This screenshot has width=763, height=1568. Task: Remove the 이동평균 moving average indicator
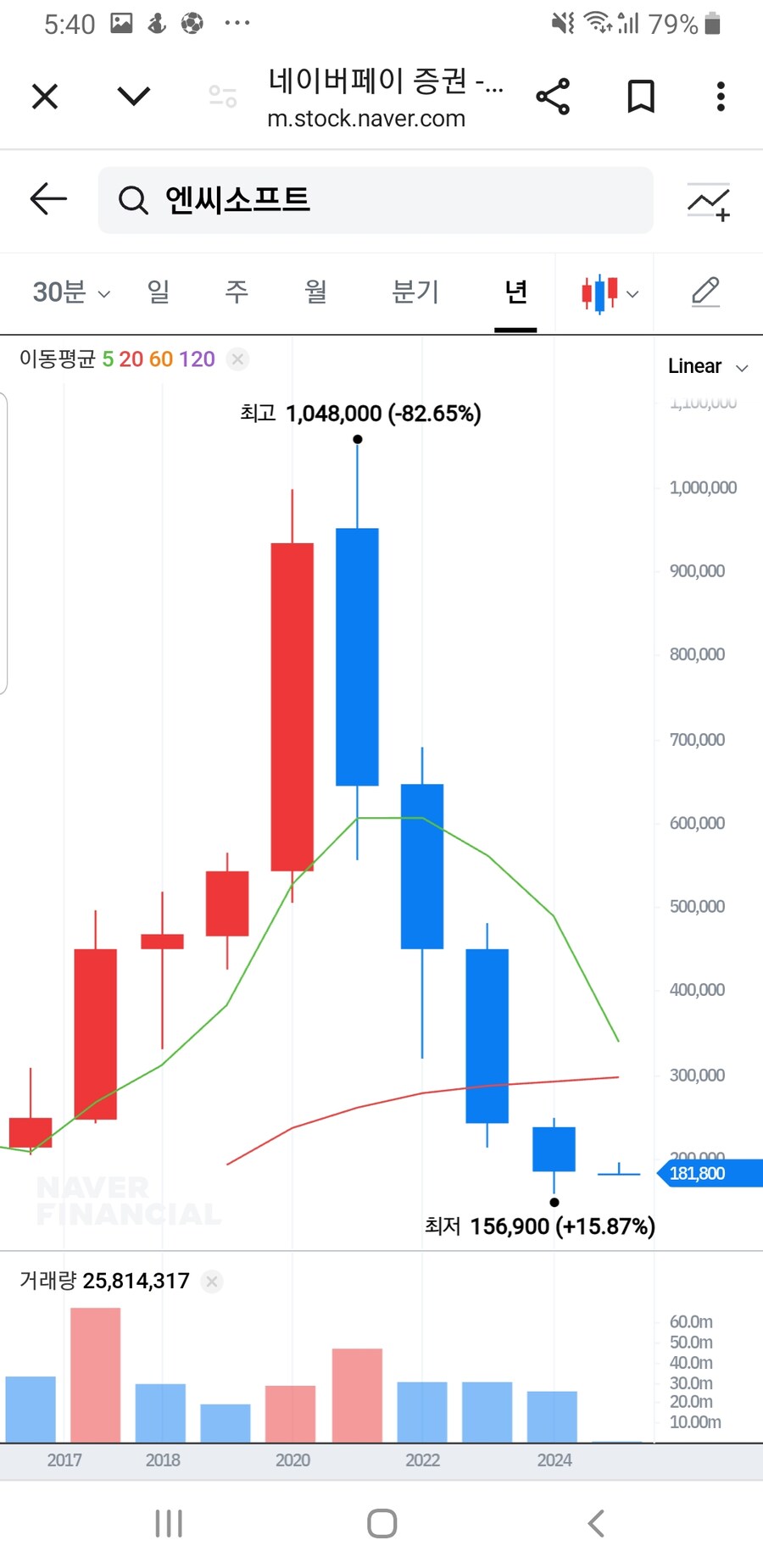pyautogui.click(x=238, y=359)
